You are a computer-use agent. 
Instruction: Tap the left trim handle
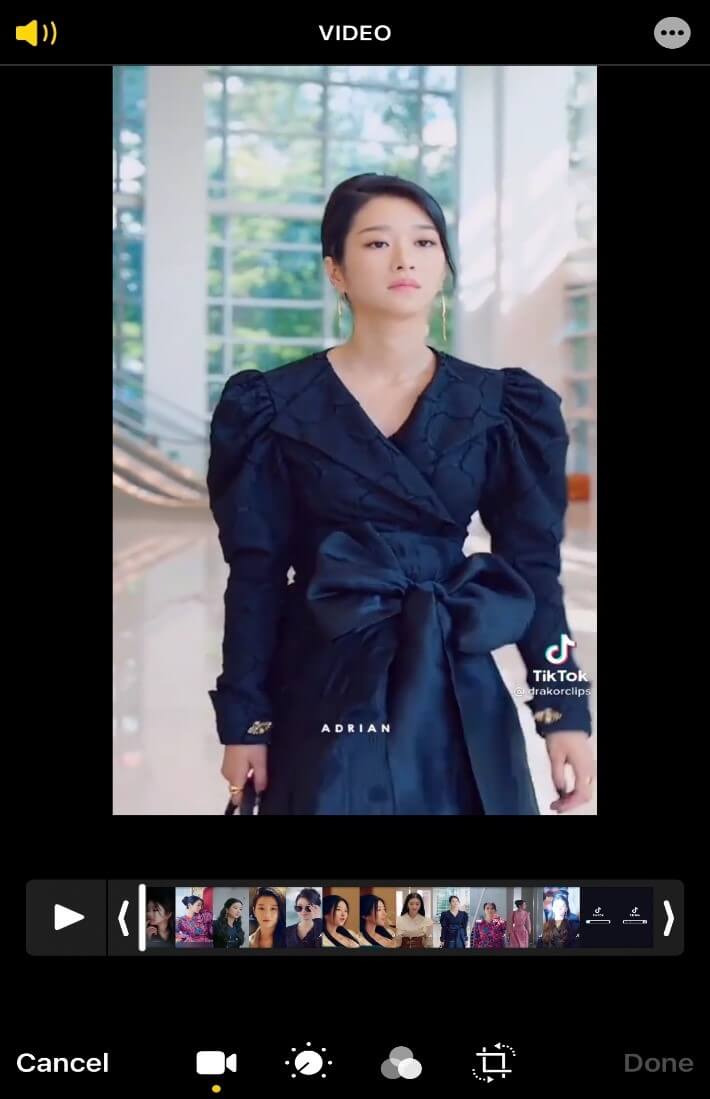(123, 917)
